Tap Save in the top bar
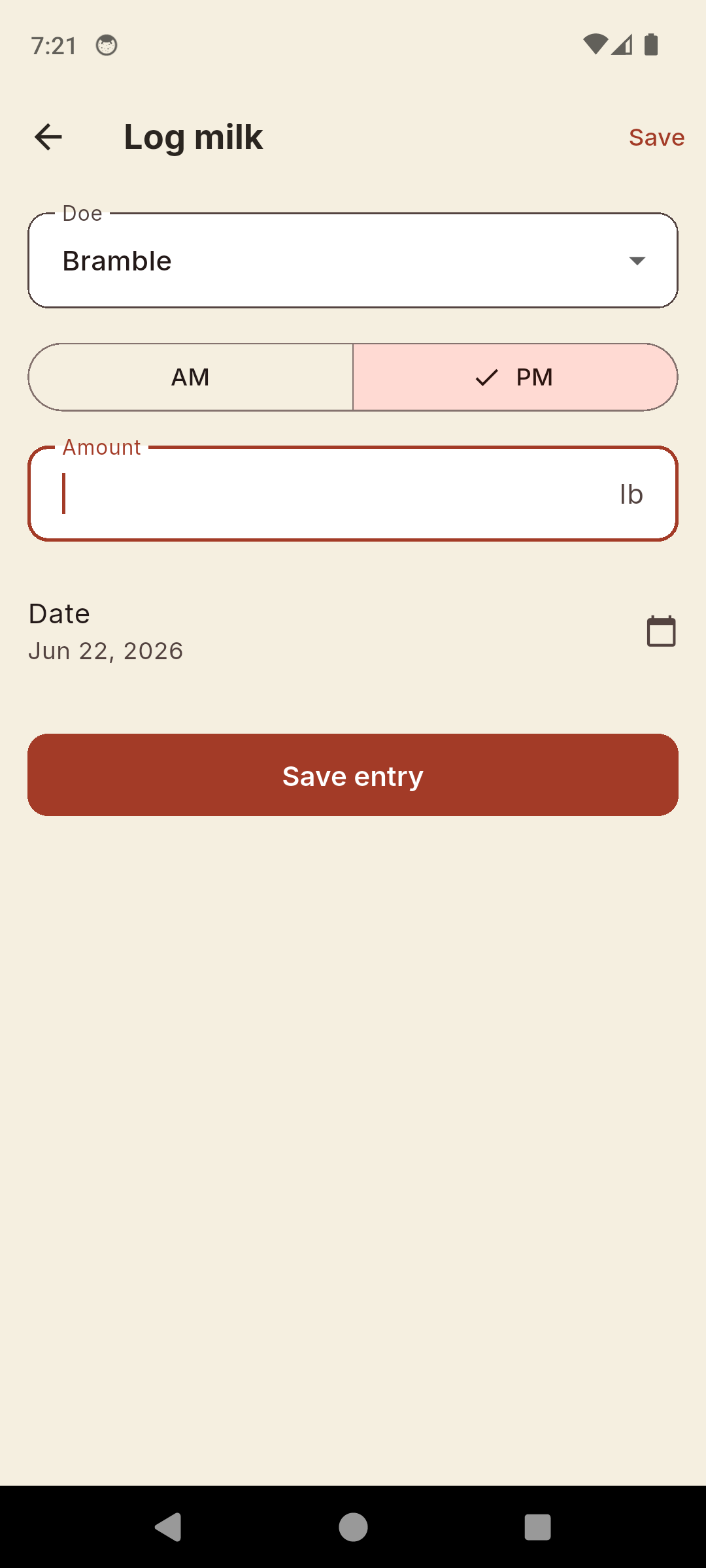The width and height of the screenshot is (706, 1568). [x=656, y=137]
